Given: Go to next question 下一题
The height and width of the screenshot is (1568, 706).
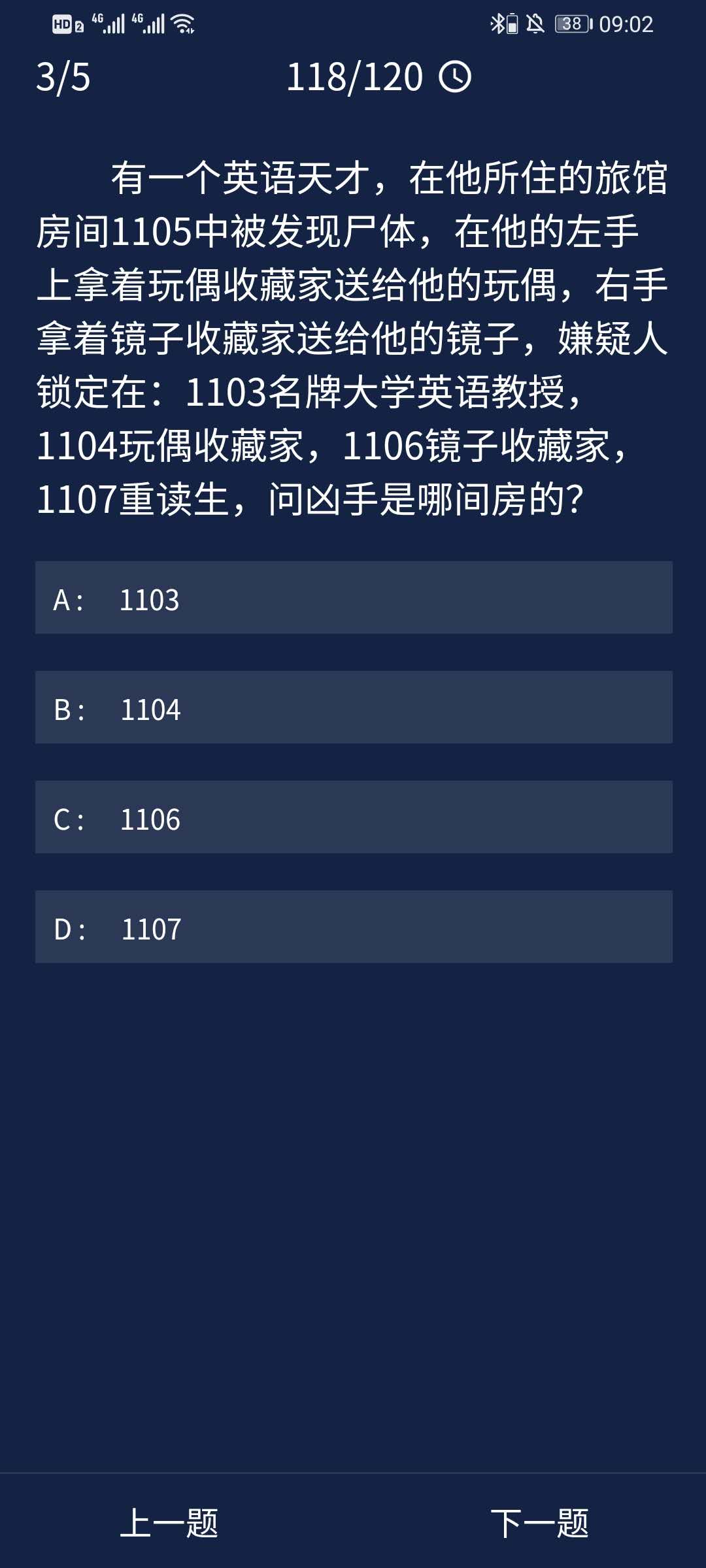Looking at the screenshot, I should click(x=539, y=1523).
